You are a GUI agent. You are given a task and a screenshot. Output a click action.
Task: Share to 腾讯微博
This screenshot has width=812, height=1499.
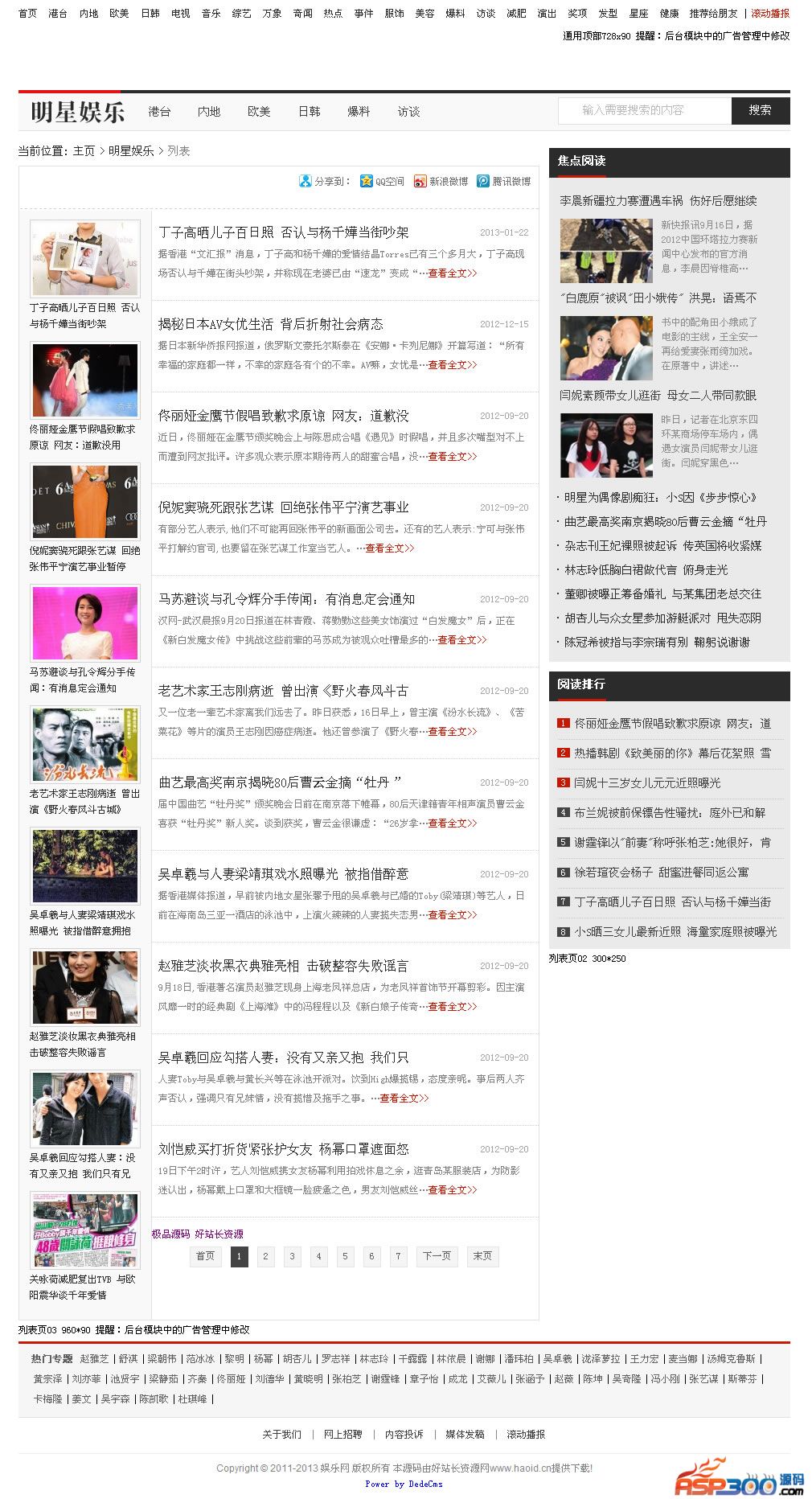(503, 182)
